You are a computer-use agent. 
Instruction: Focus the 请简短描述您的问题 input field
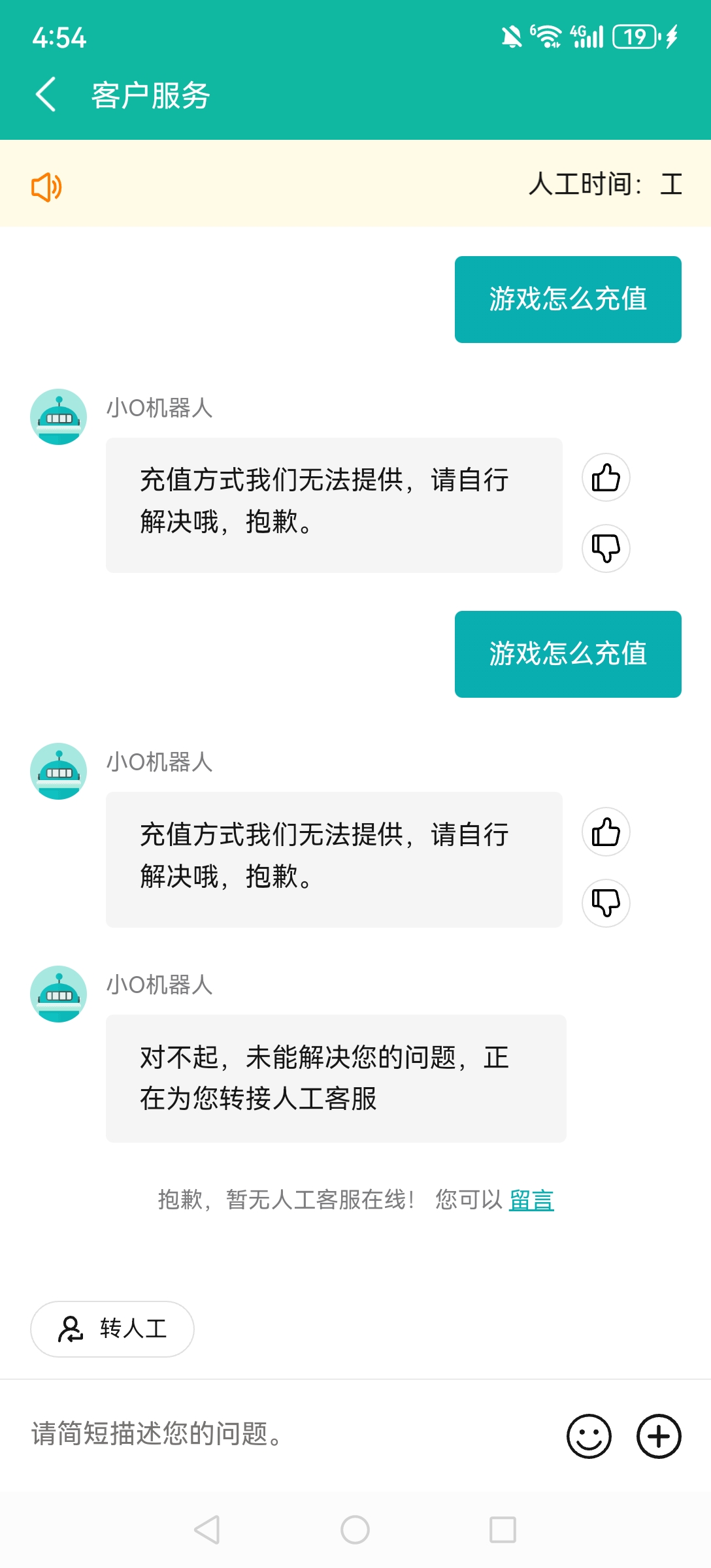(x=288, y=1435)
